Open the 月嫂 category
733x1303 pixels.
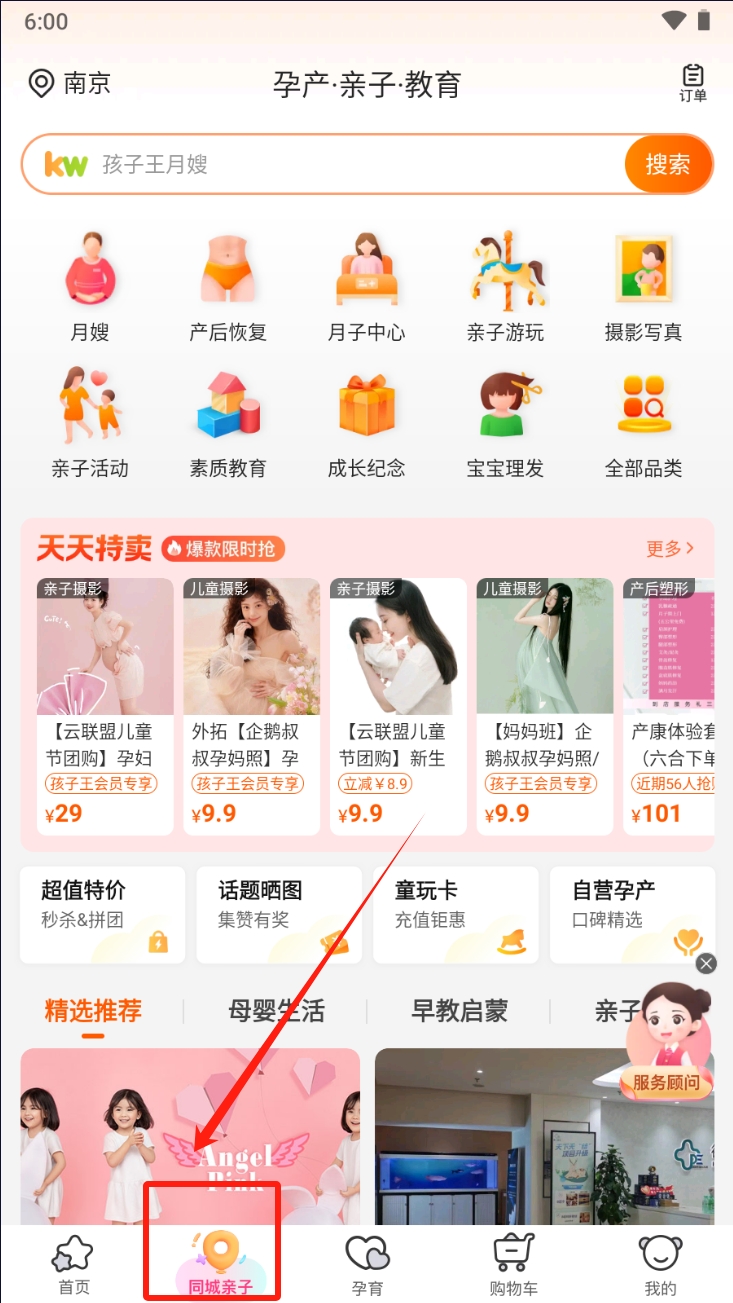point(90,288)
